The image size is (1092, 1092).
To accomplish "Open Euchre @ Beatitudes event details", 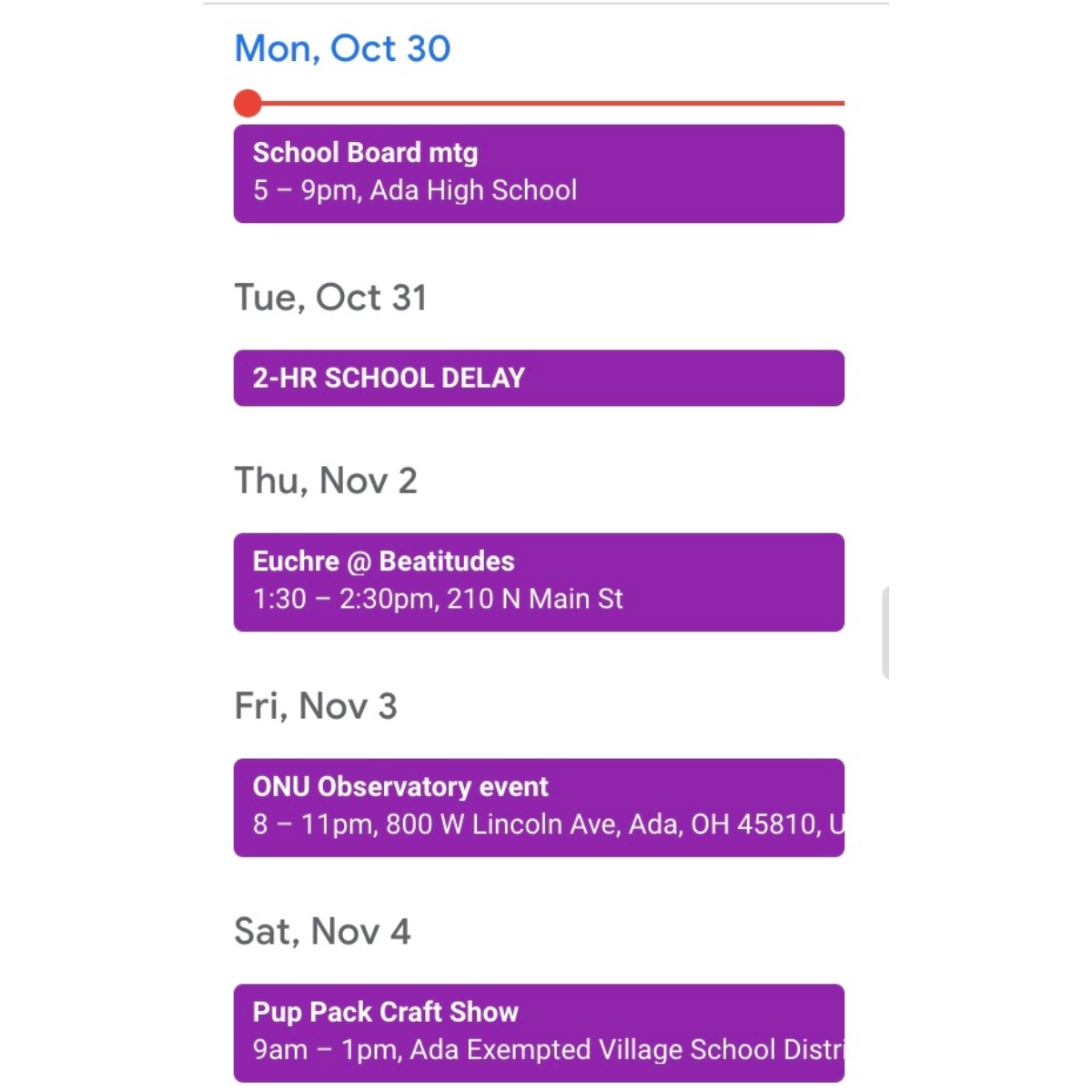I will pyautogui.click(x=539, y=581).
